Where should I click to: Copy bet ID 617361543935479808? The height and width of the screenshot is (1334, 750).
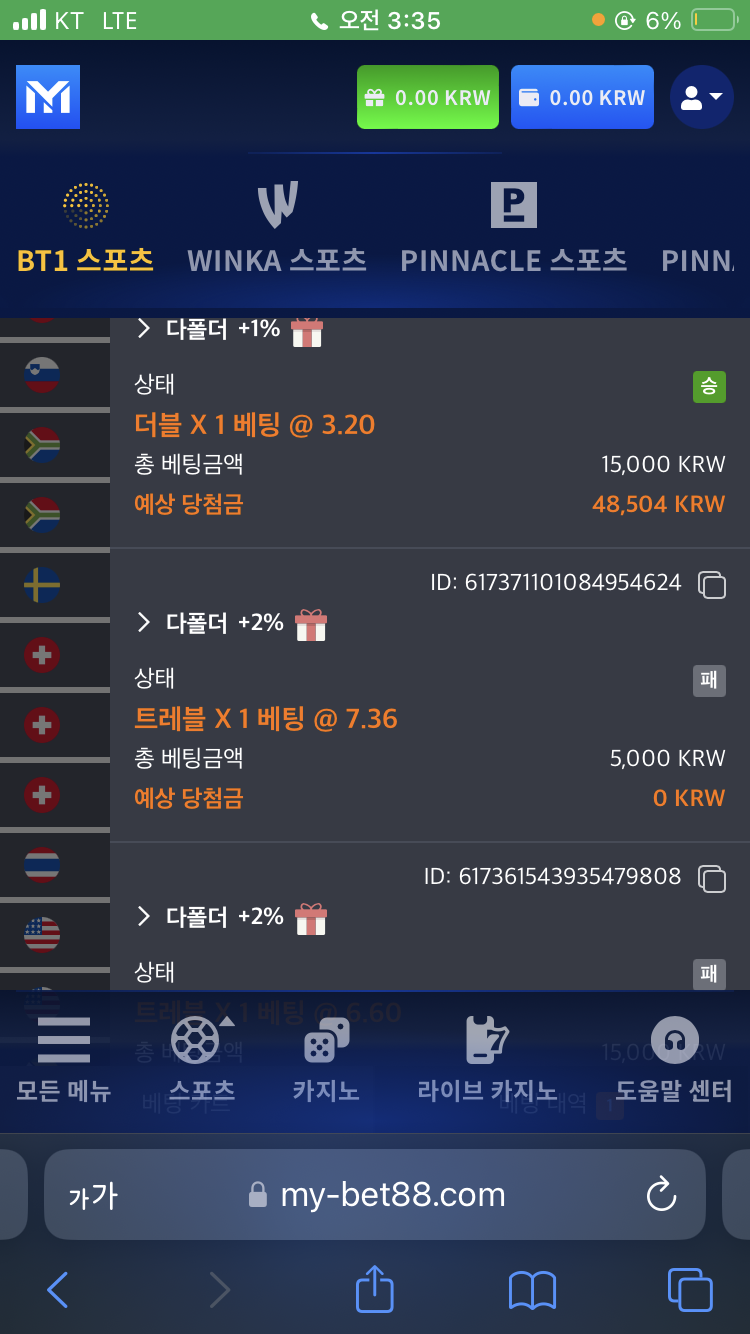pos(711,878)
